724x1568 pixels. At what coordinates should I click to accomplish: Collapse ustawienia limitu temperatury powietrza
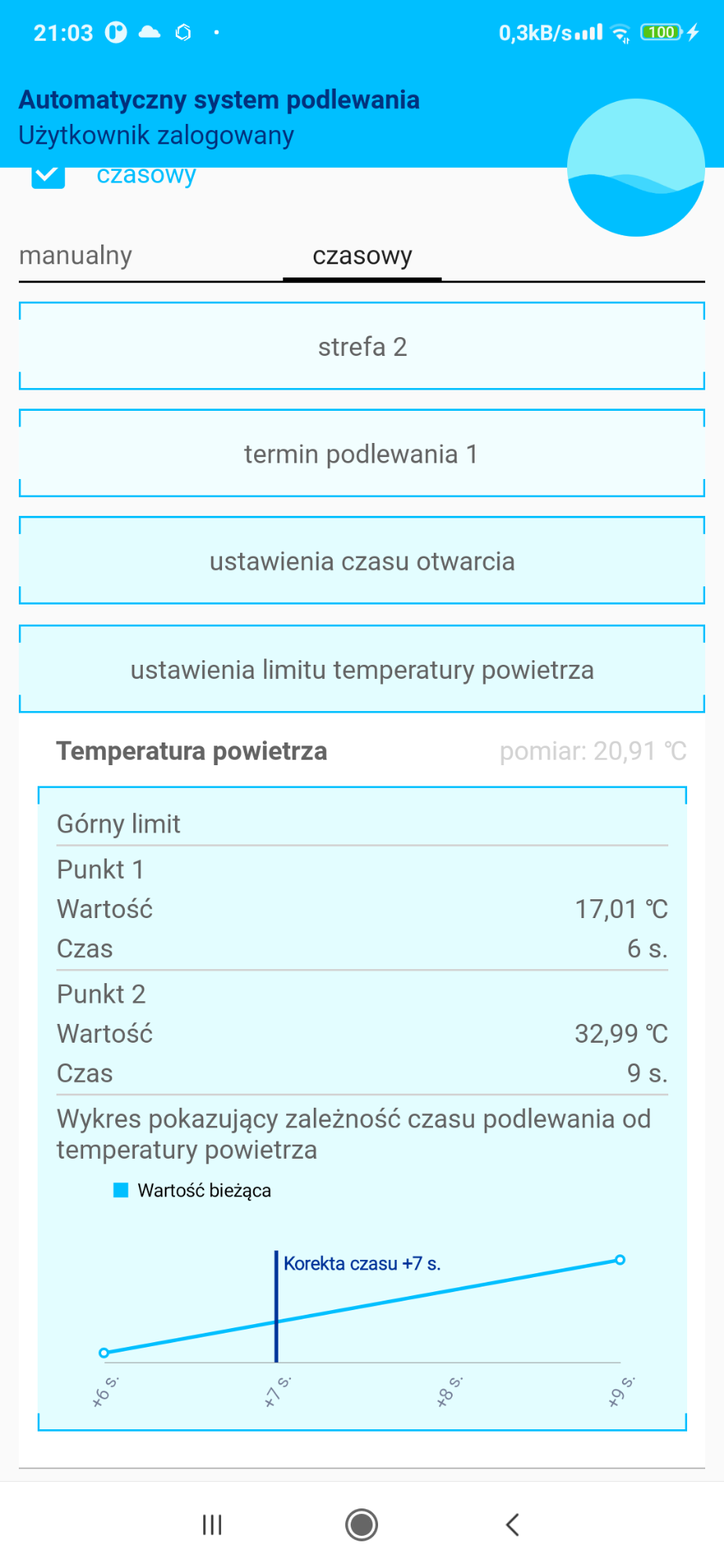[362, 670]
